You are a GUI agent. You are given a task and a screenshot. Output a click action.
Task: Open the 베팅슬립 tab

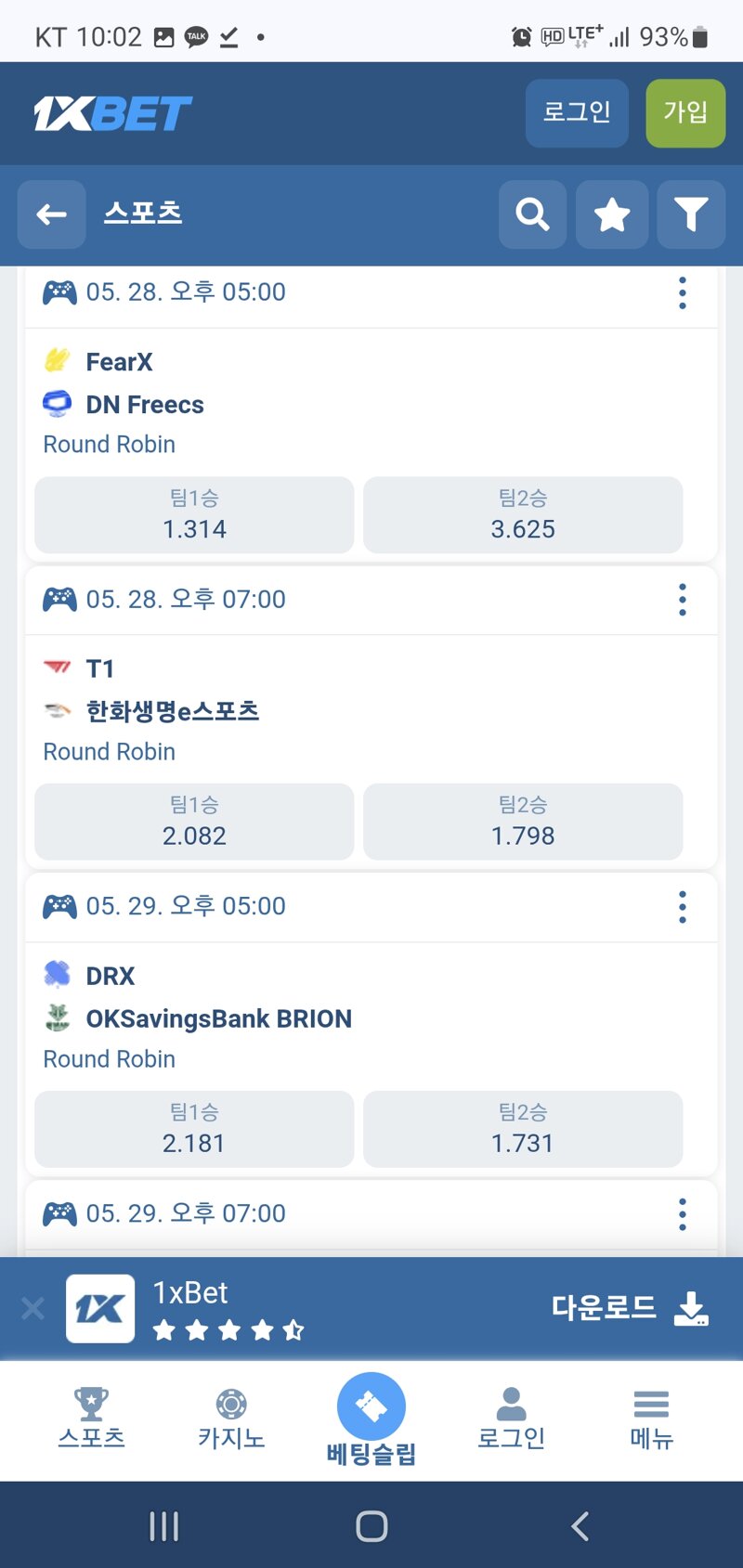371,1420
